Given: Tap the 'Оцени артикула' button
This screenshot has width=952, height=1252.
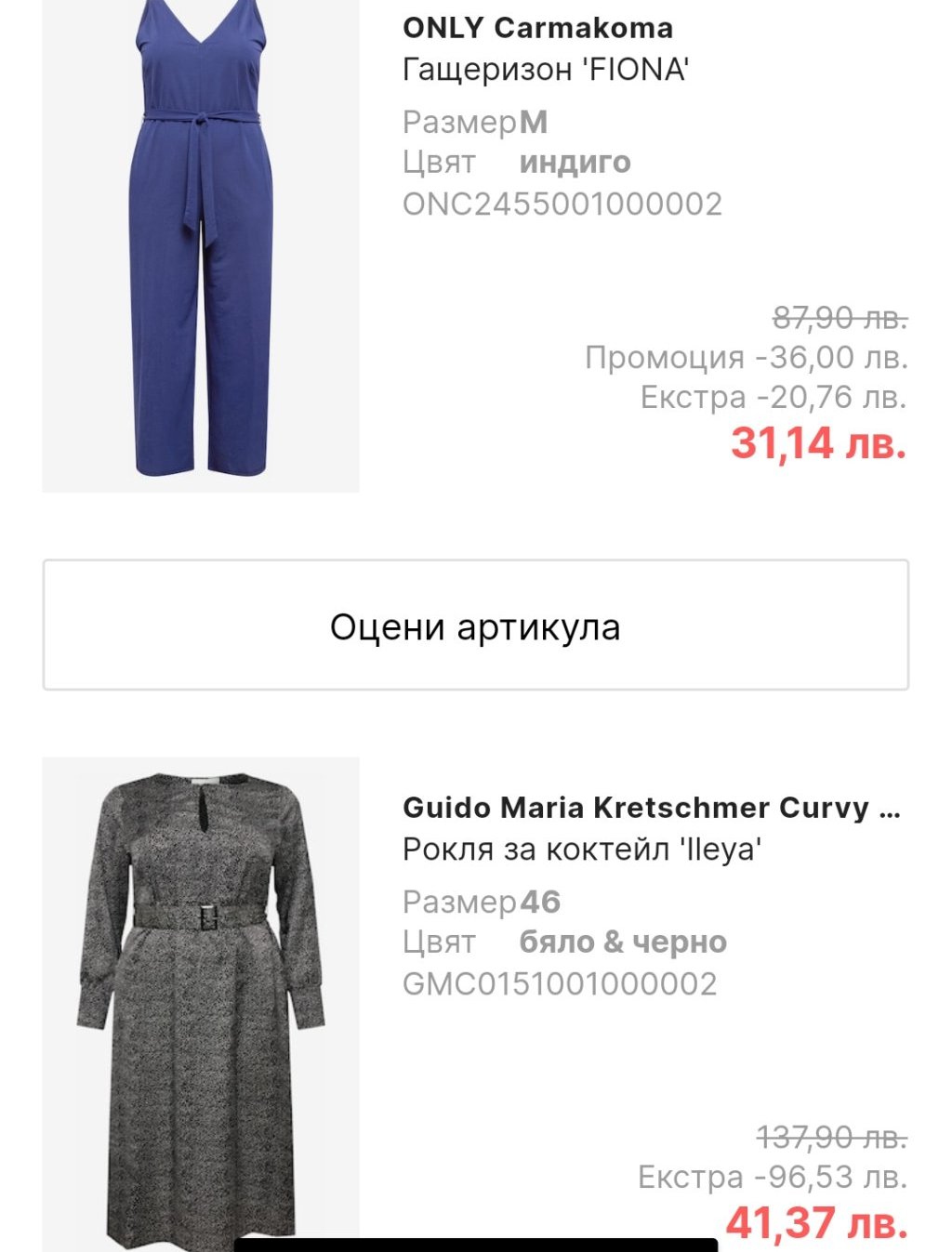Looking at the screenshot, I should coord(475,626).
